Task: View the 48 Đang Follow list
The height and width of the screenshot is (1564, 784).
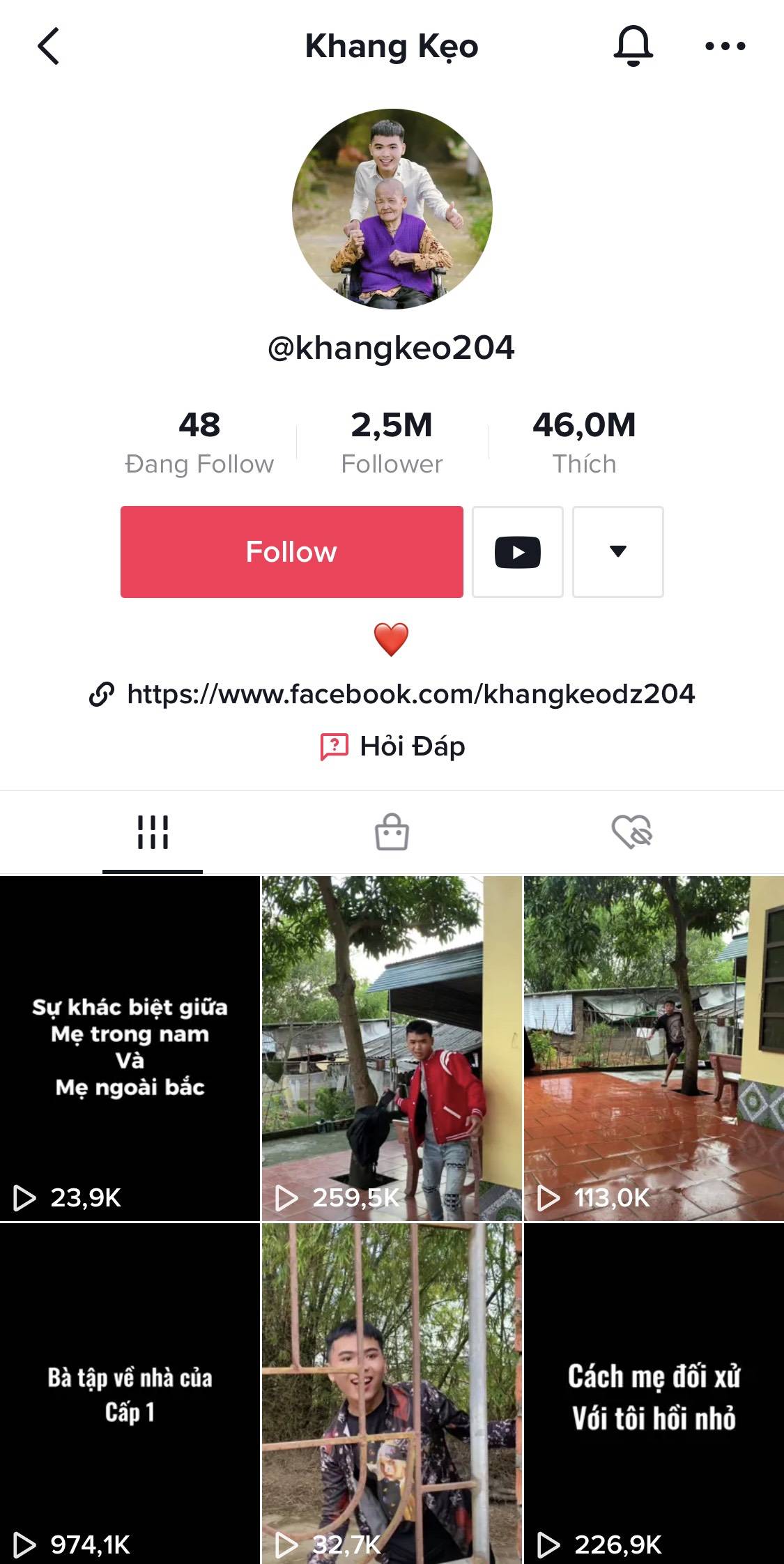Action: click(x=199, y=443)
